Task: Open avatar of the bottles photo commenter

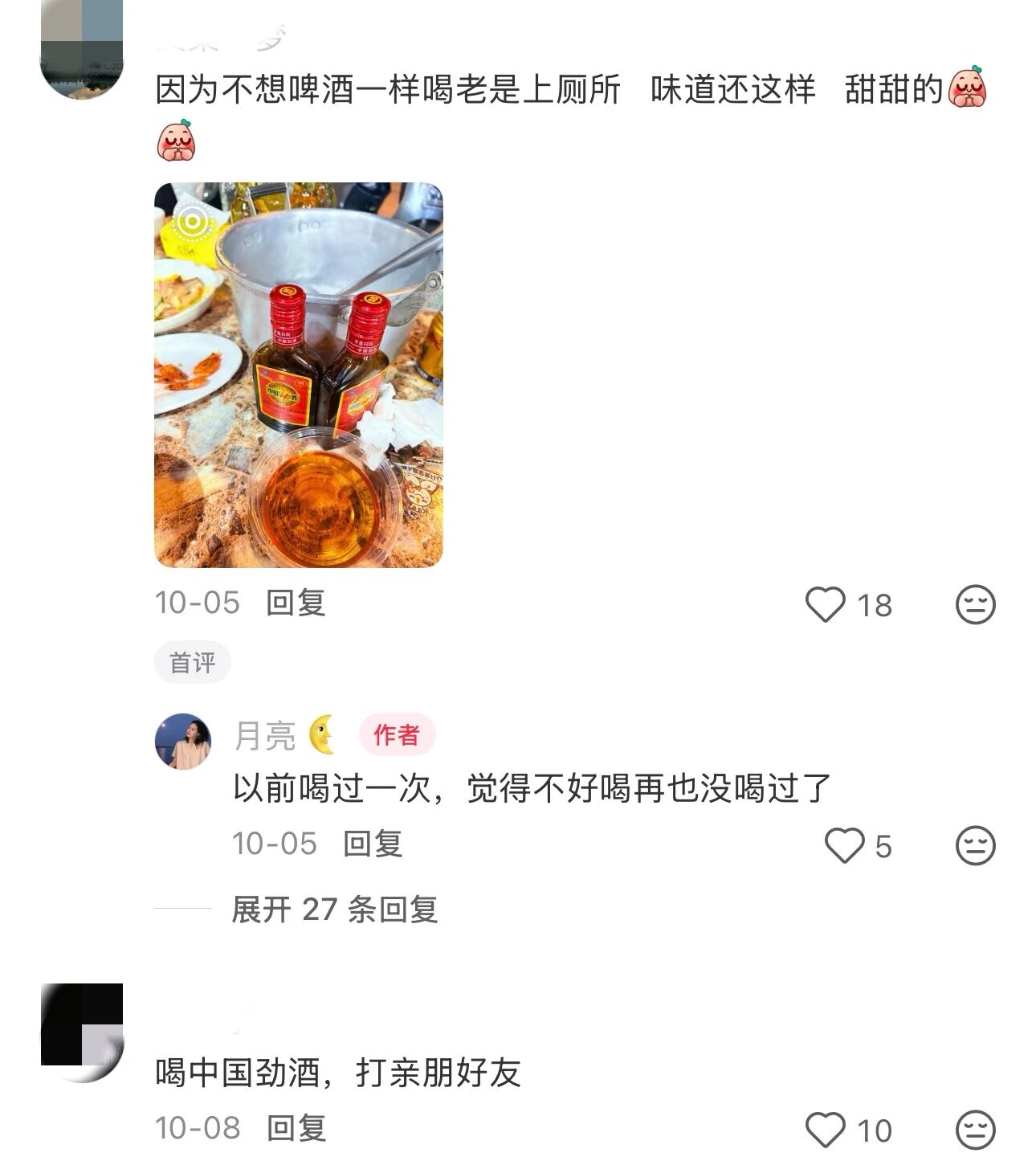Action: [82, 50]
